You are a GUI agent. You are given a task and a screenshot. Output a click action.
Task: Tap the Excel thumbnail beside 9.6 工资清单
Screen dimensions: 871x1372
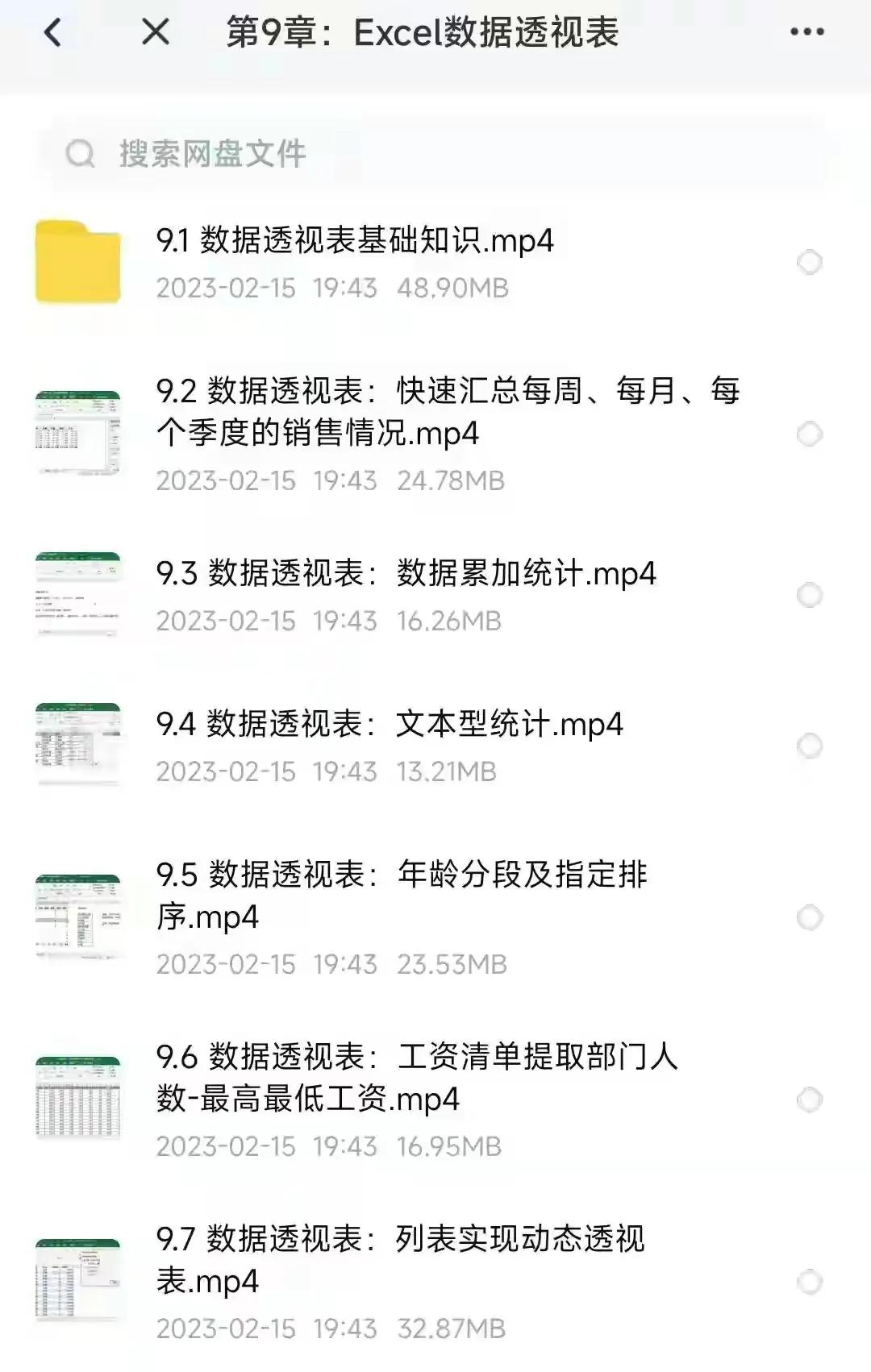pos(77,1096)
